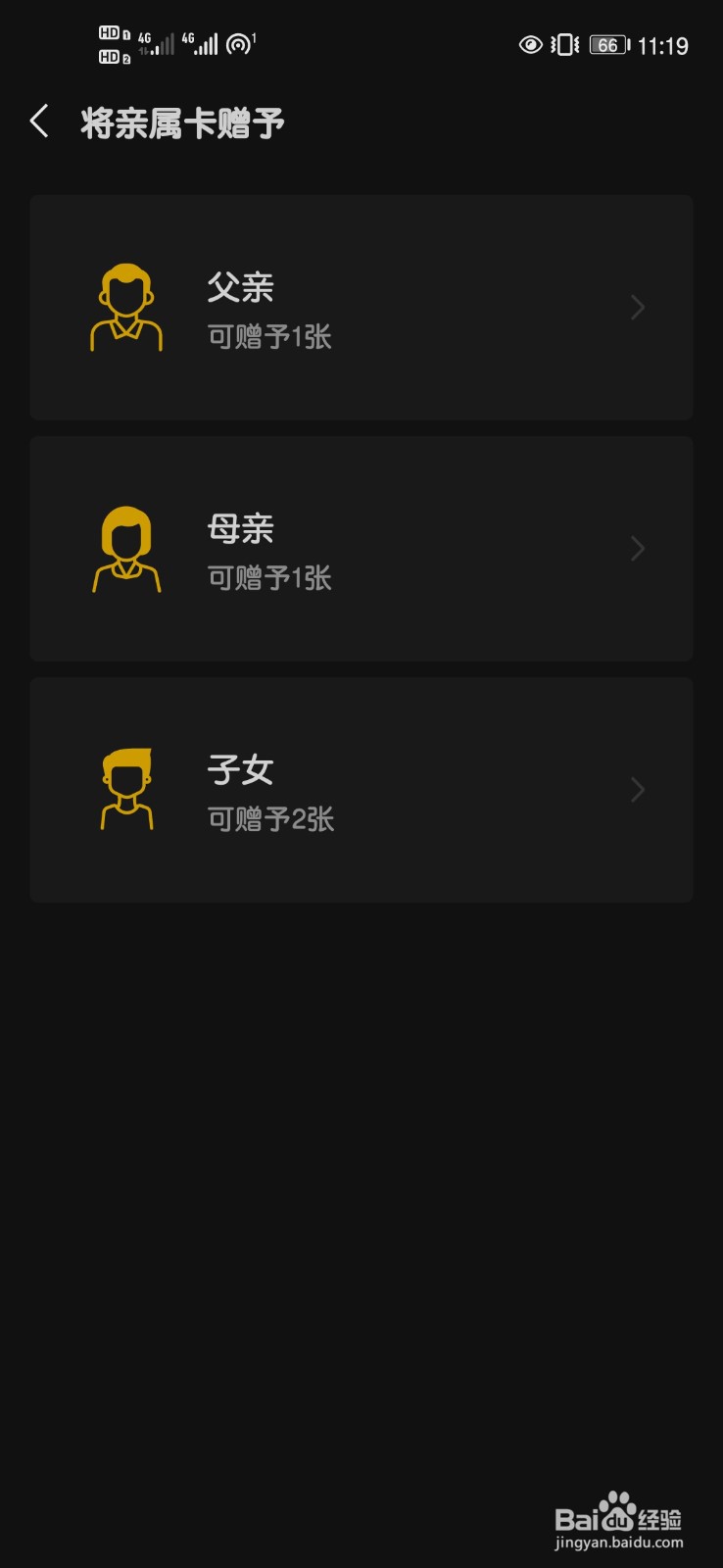Open the 父亲 gifting option
The image size is (723, 1568).
[361, 308]
